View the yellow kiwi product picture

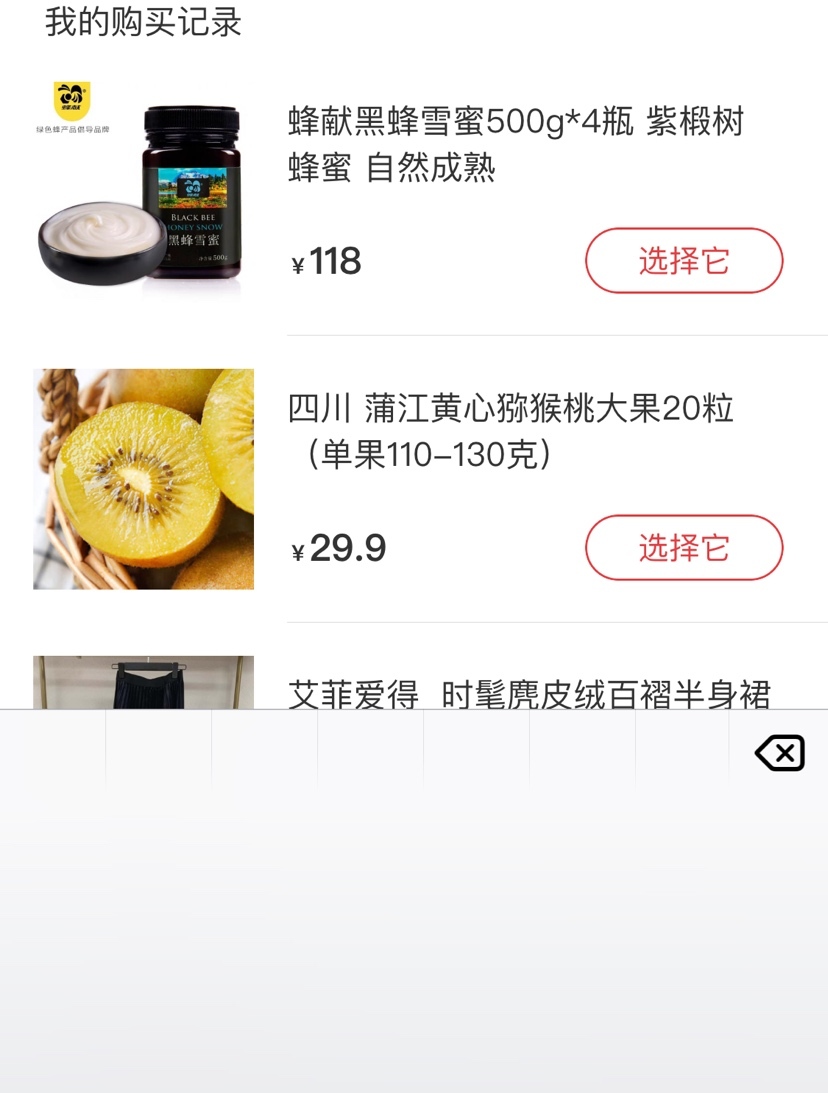click(x=143, y=479)
